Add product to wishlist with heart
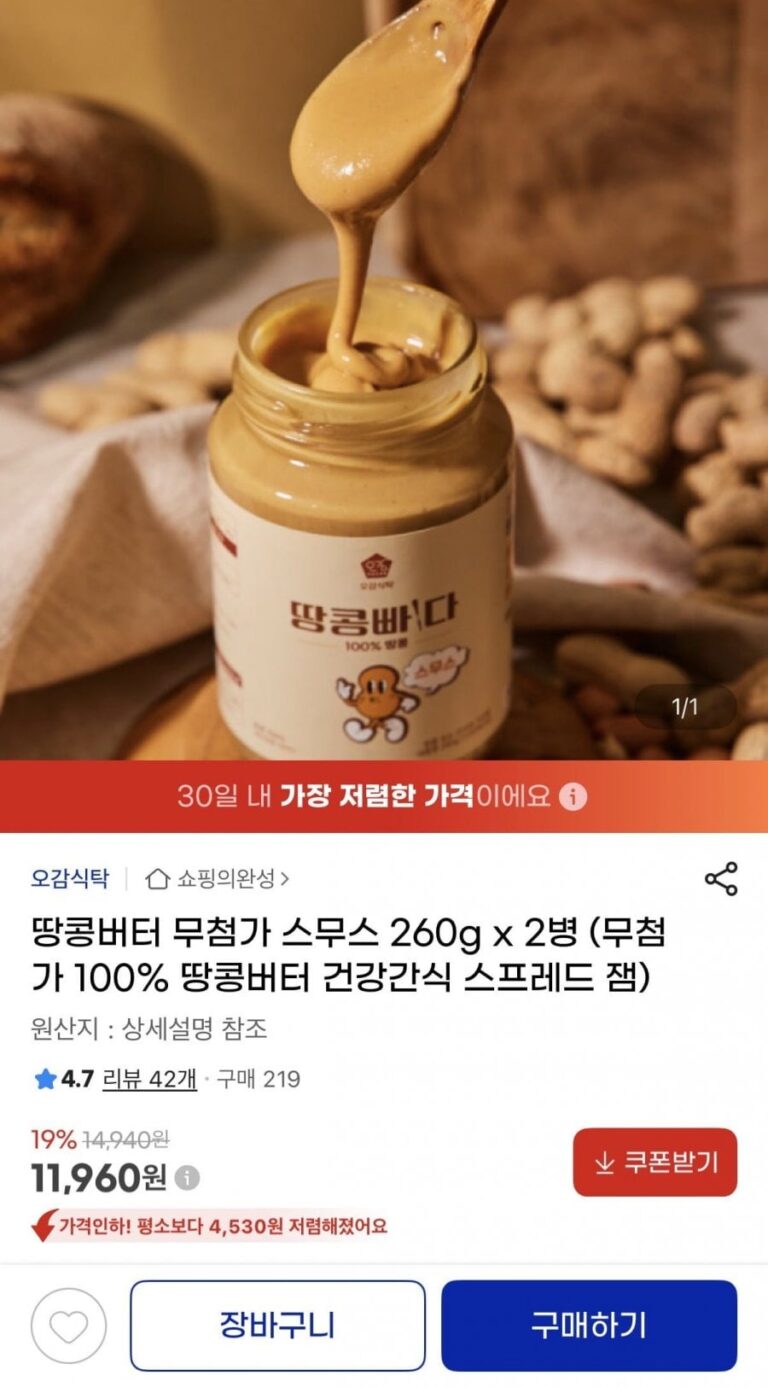Image resolution: width=768 pixels, height=1387 pixels. 68,1326
